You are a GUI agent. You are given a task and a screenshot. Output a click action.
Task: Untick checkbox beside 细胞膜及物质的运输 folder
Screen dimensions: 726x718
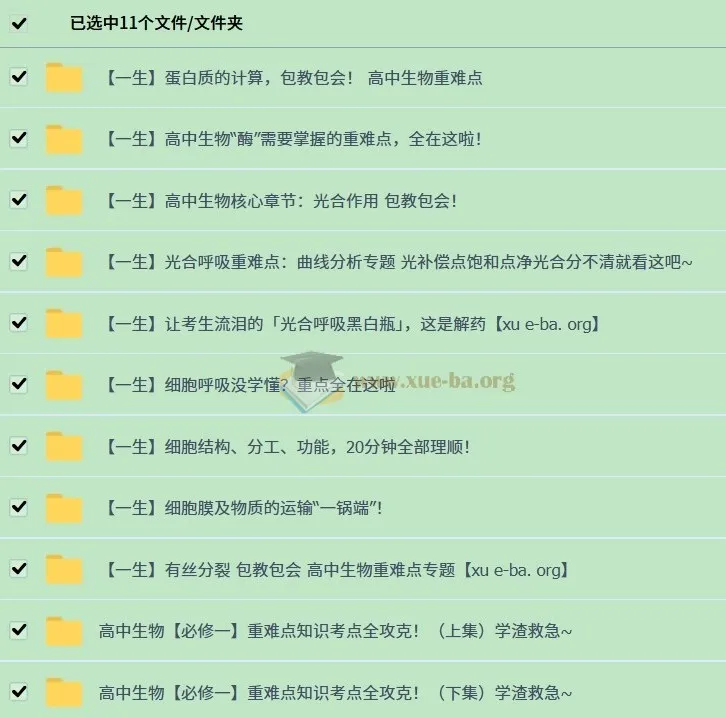[18, 507]
